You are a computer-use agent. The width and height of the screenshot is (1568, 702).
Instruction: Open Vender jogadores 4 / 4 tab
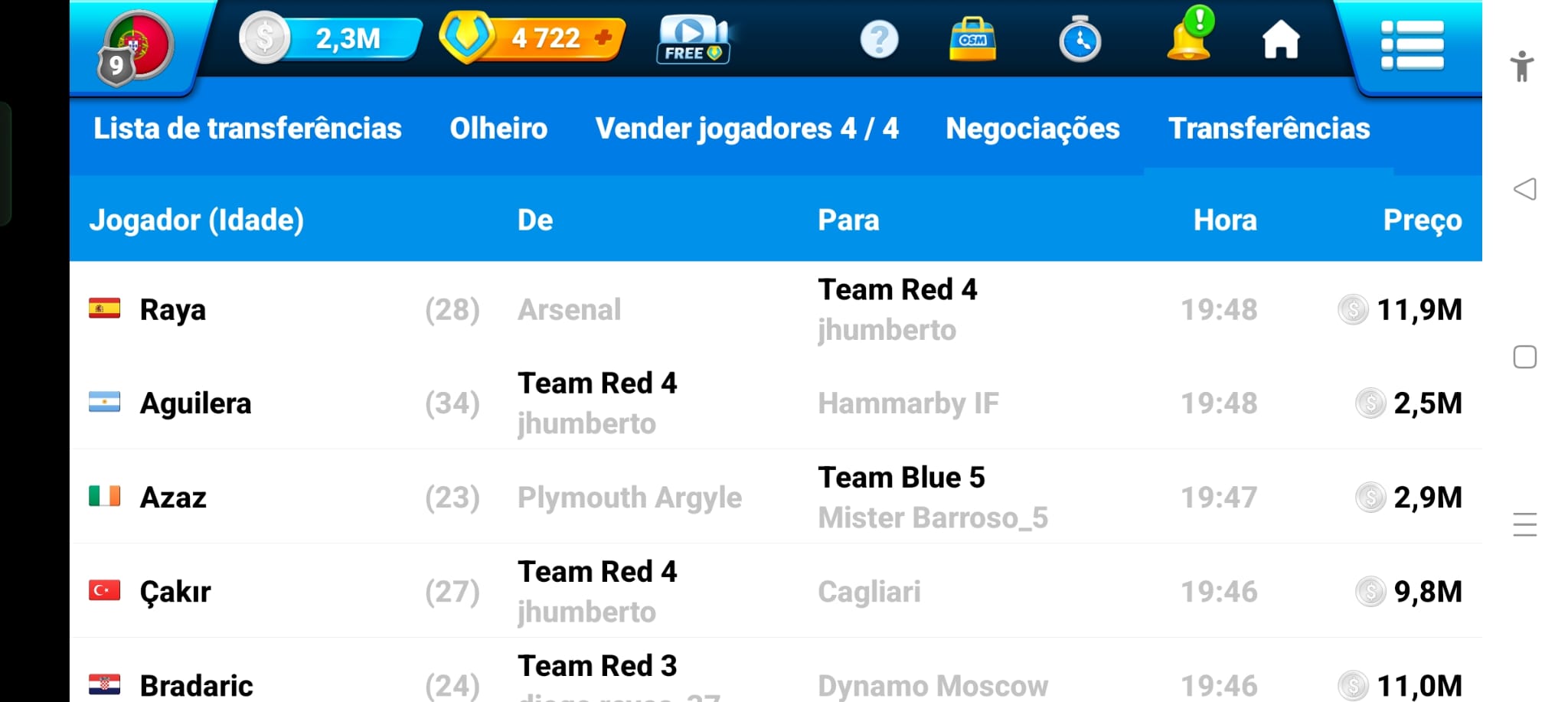746,129
